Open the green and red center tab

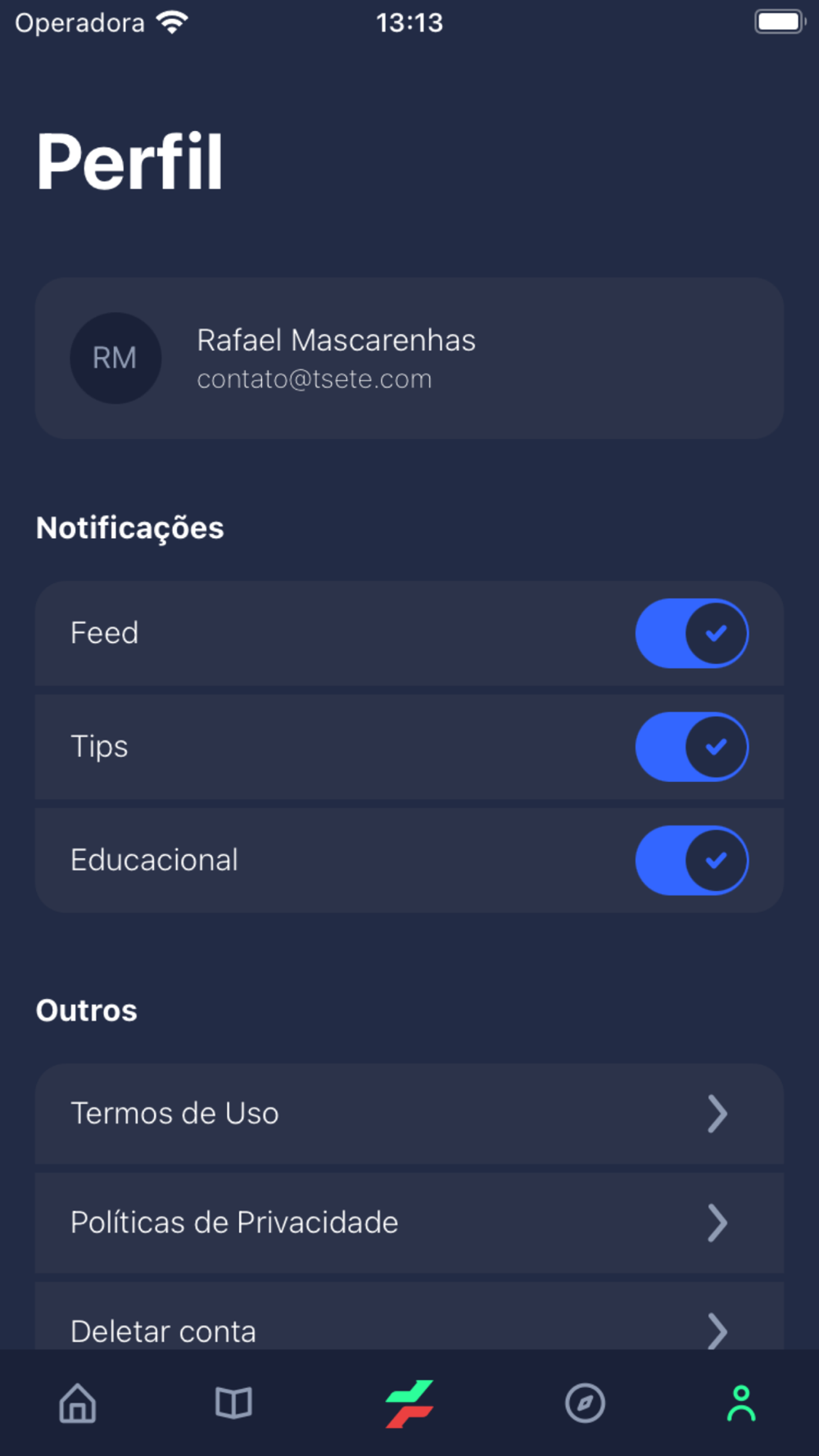pos(409,1403)
